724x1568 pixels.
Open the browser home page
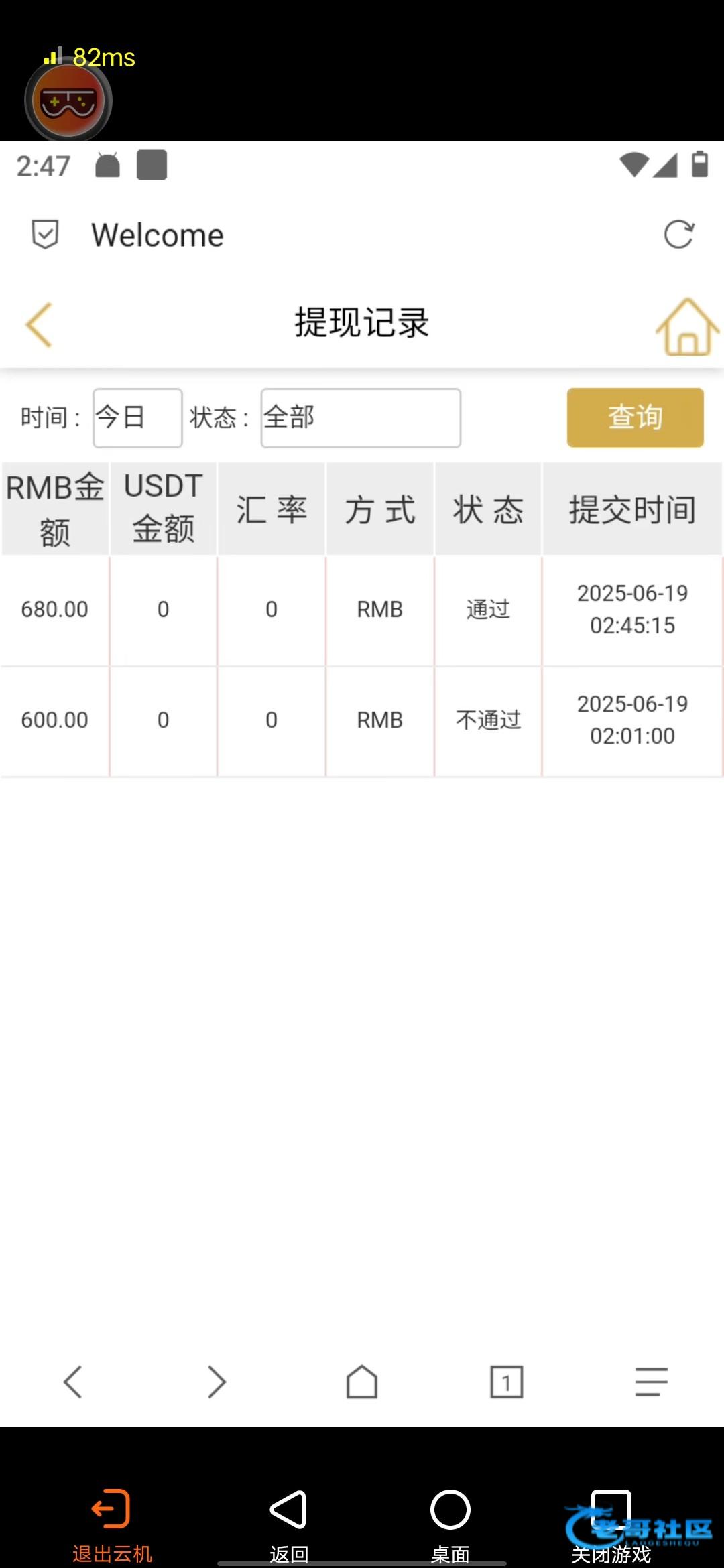click(362, 1382)
